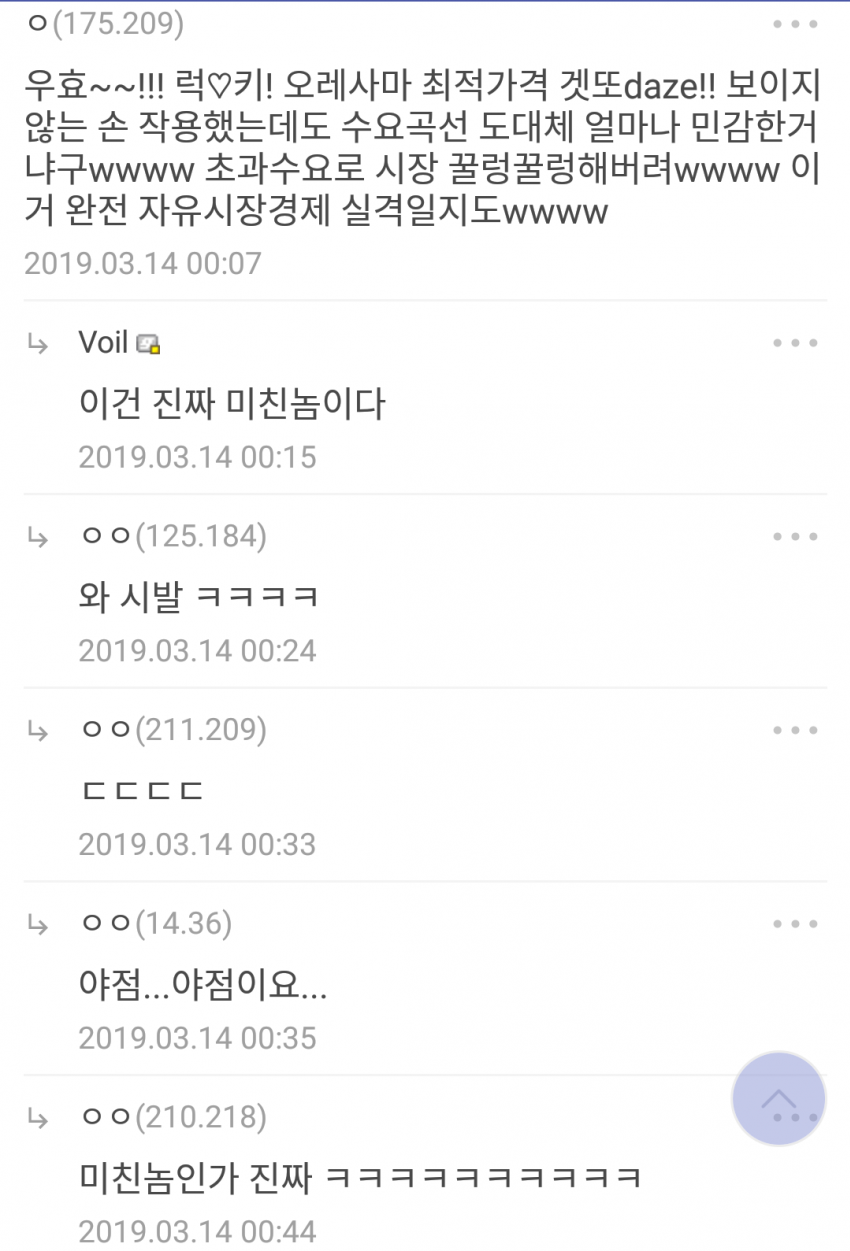Open more options for ㅇㅇ(14.36)'s reply
This screenshot has width=850, height=1251.
[x=795, y=924]
